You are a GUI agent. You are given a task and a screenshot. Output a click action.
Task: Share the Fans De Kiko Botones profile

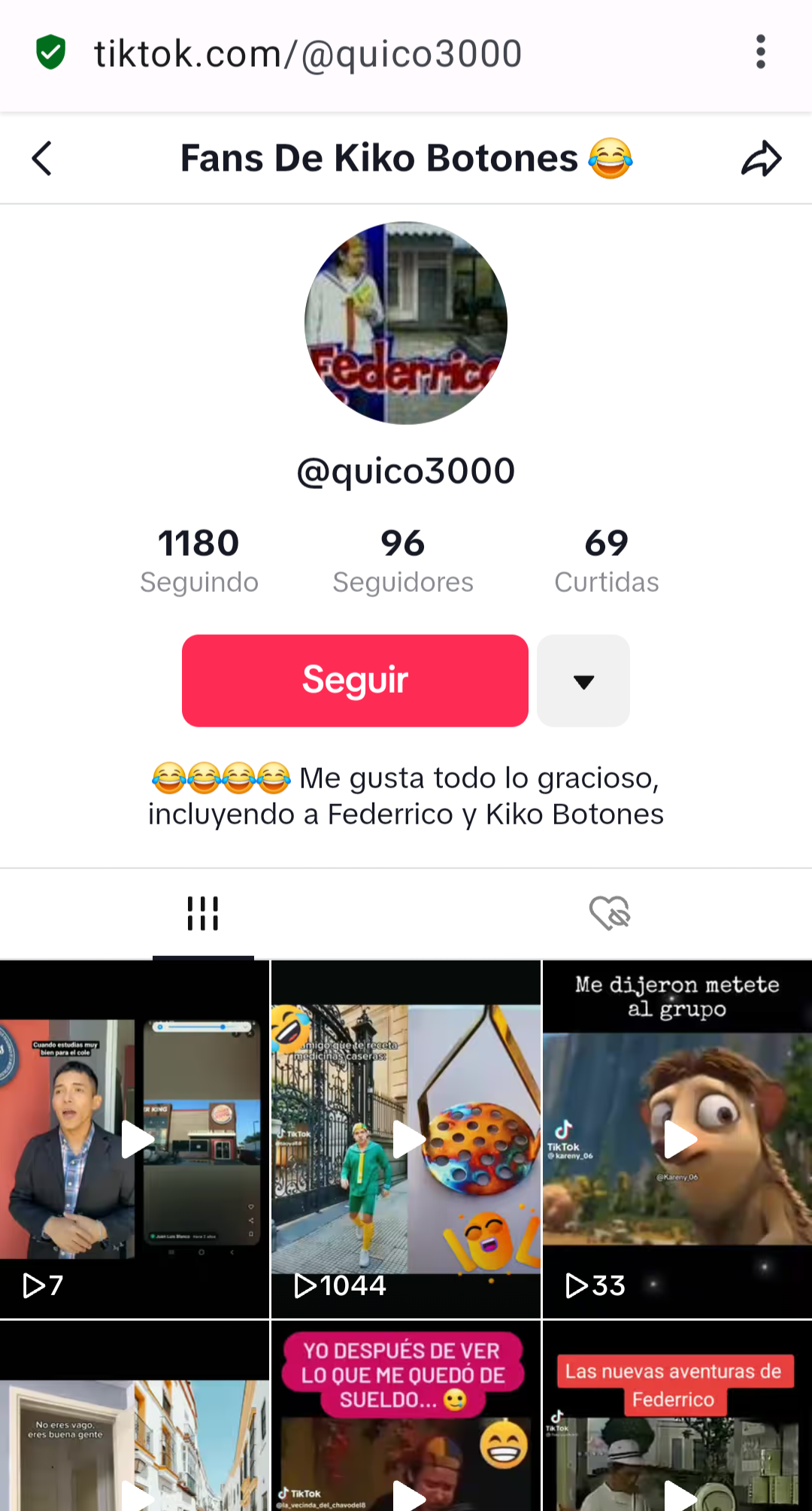point(761,159)
